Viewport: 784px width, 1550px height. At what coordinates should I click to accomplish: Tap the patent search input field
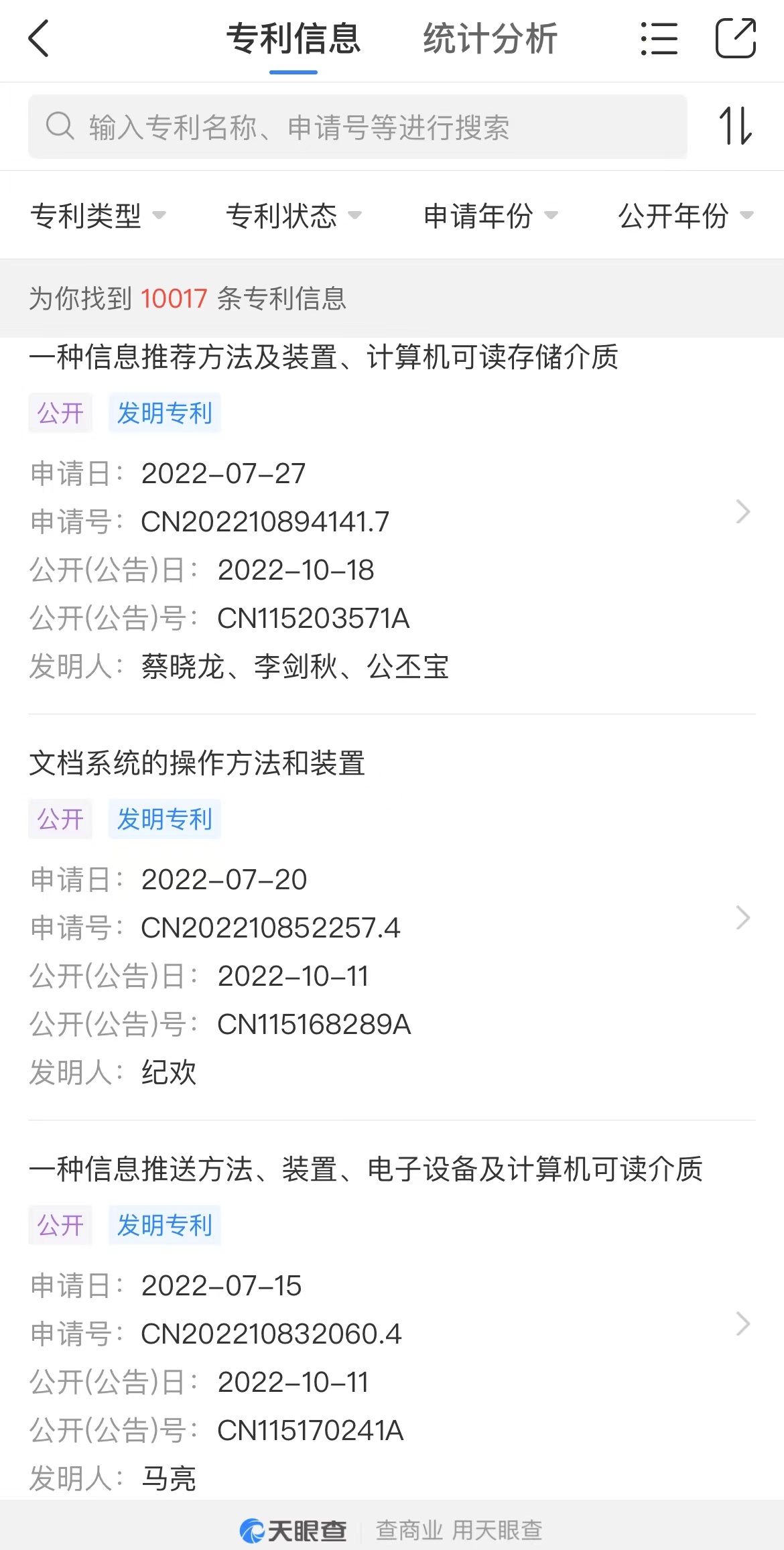coord(358,127)
